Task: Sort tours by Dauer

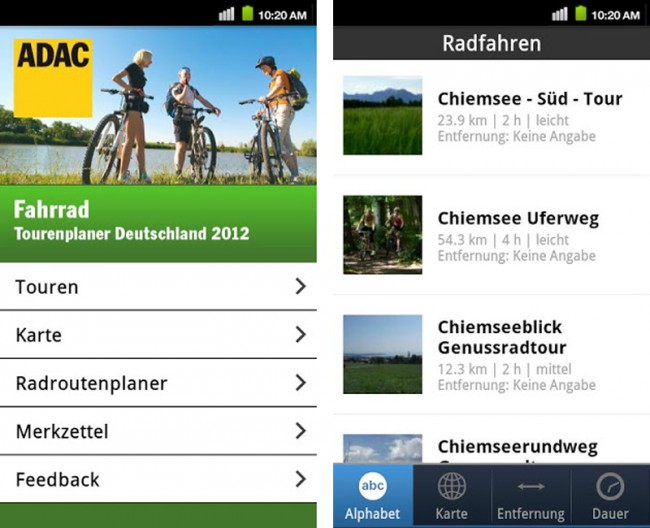Action: 609,496
